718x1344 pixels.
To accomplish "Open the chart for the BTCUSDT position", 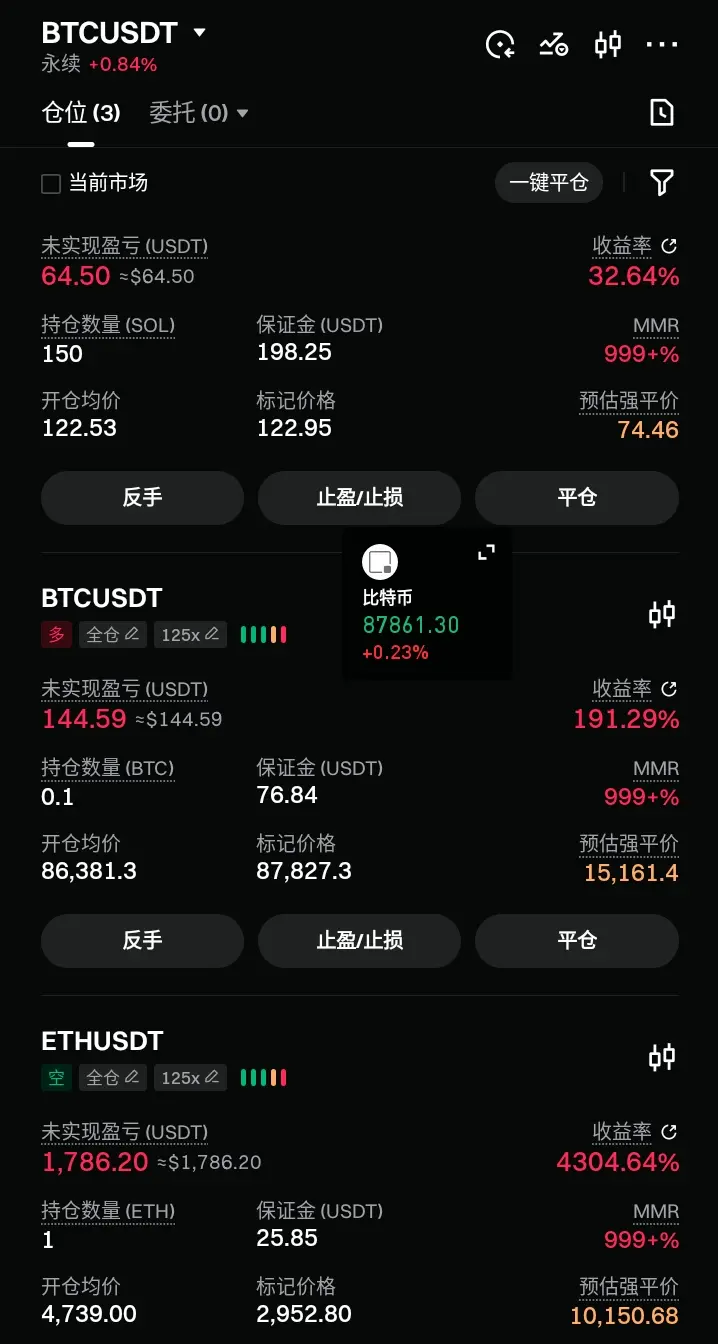I will [x=661, y=614].
